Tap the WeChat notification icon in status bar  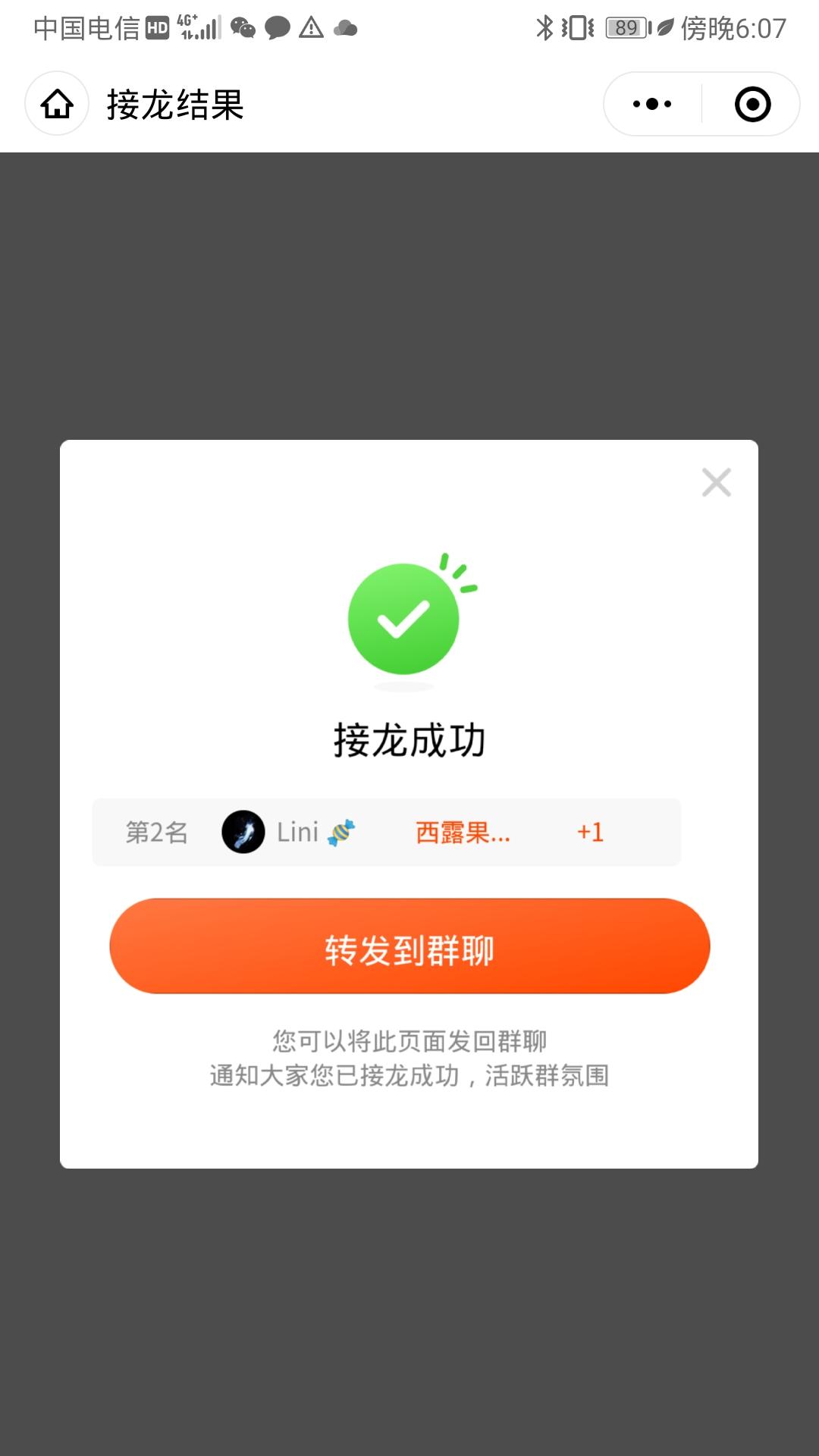pos(243,29)
